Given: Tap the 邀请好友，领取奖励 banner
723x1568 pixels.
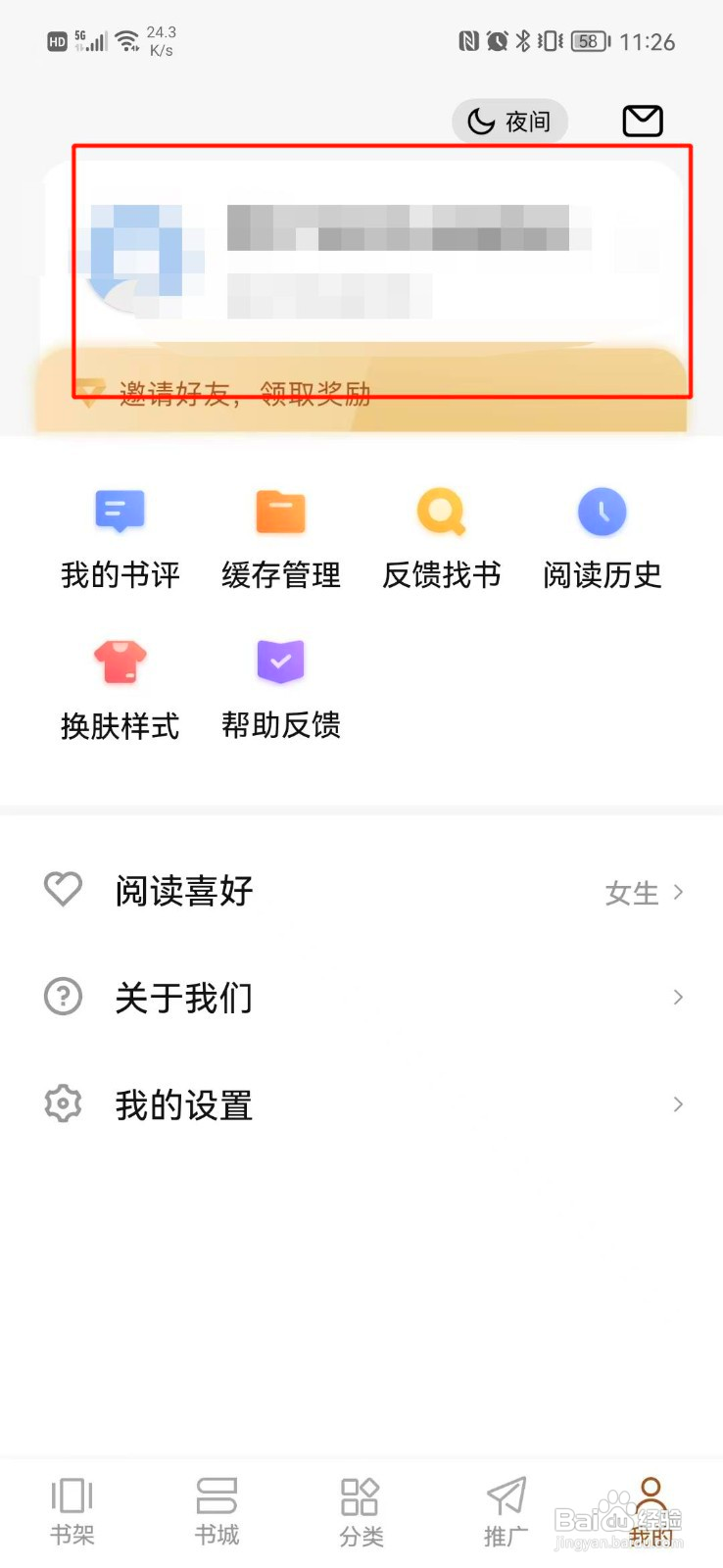Looking at the screenshot, I should tap(245, 395).
